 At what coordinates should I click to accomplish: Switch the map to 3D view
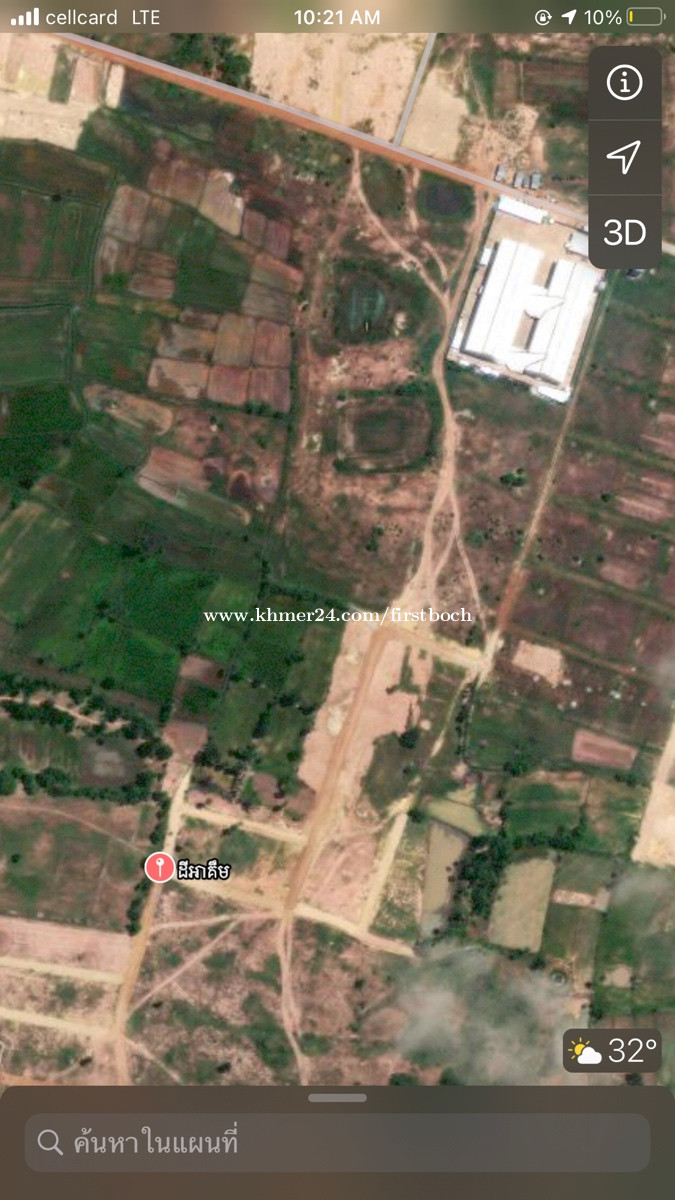coord(625,232)
